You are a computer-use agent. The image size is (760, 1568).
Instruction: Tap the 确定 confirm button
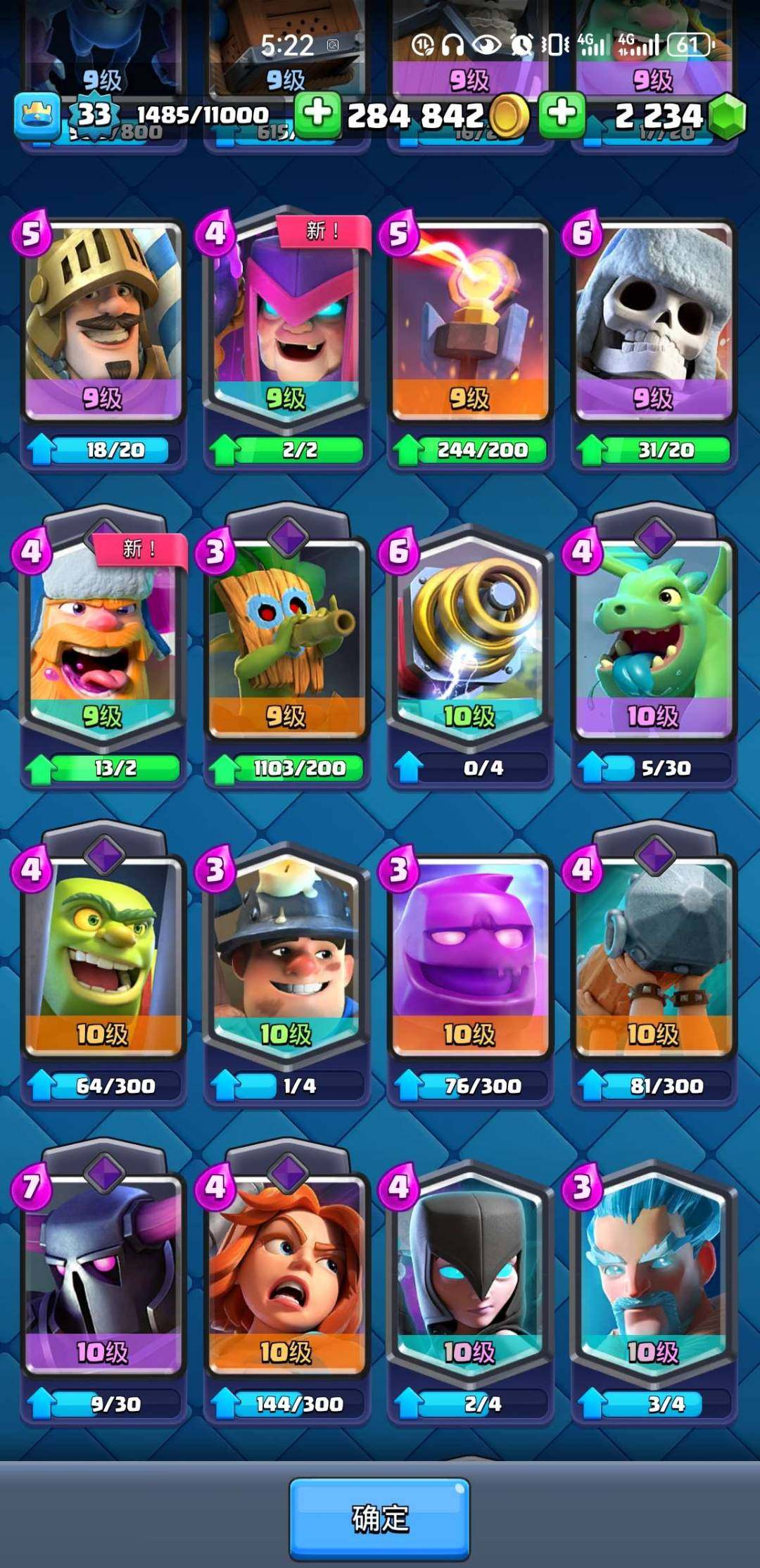tap(379, 1518)
